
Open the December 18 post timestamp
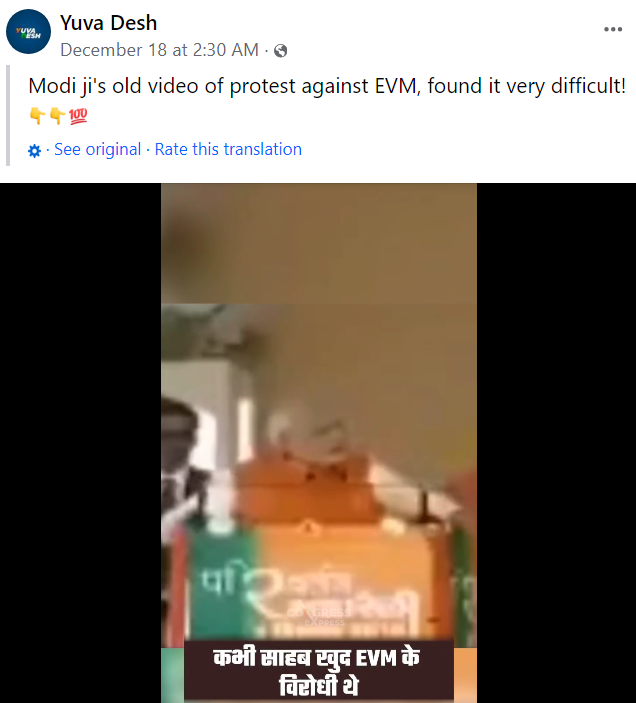(159, 50)
